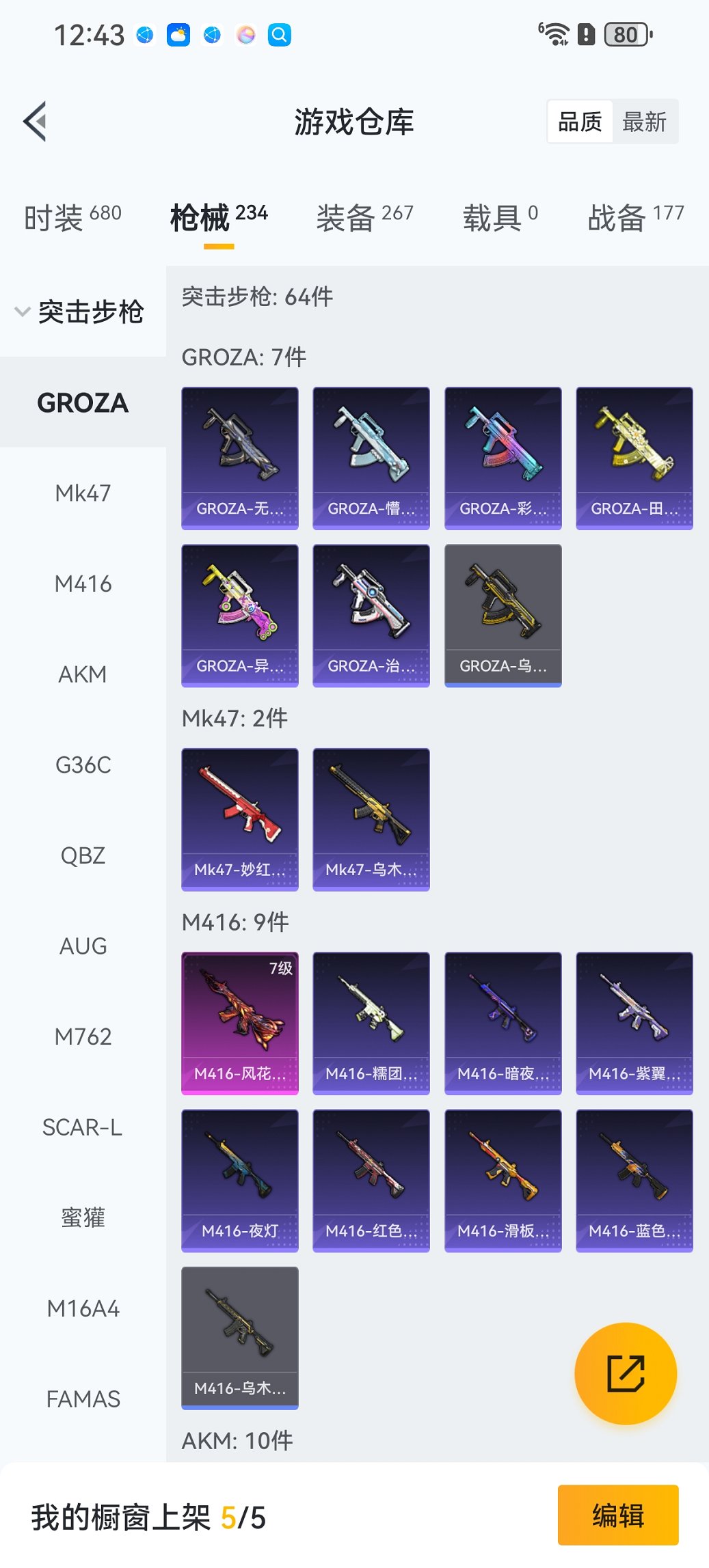Image resolution: width=709 pixels, height=1568 pixels.
Task: Choose SCAR-L in the side list
Action: click(83, 1127)
